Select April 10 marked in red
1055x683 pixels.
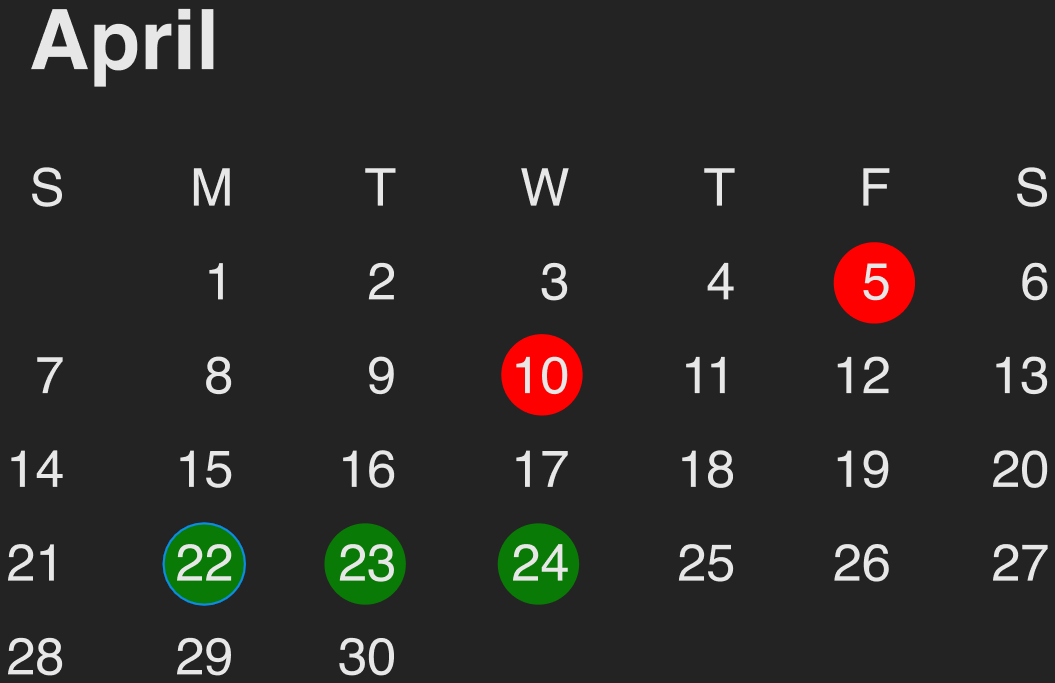pyautogui.click(x=541, y=376)
